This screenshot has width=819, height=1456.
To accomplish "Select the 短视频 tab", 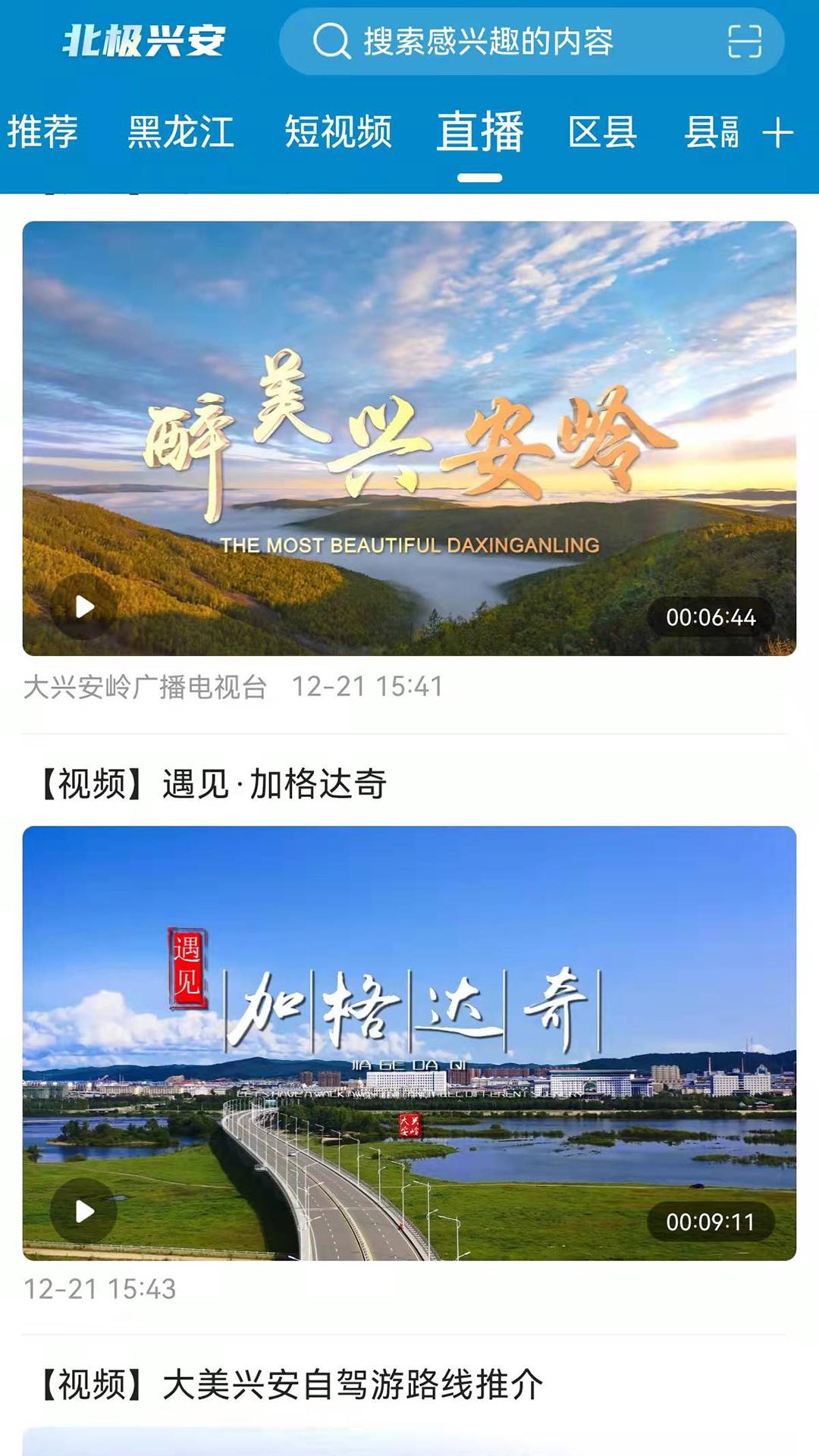I will [x=338, y=132].
